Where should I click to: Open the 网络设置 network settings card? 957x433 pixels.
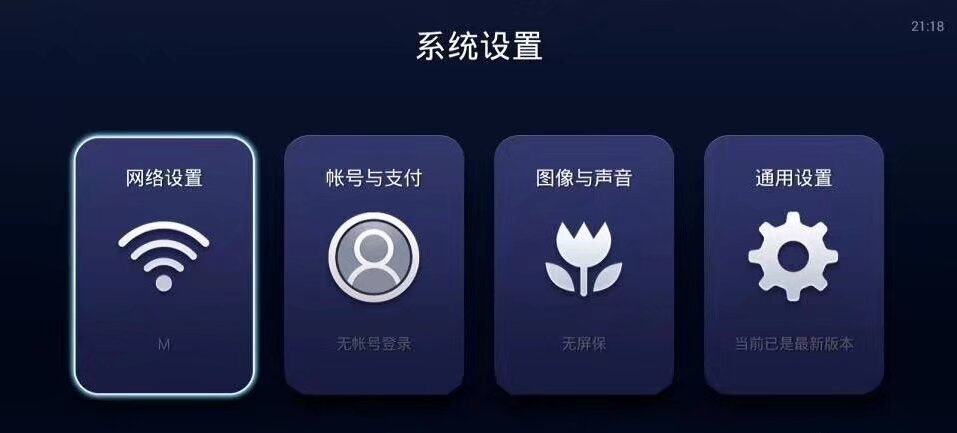pos(164,265)
